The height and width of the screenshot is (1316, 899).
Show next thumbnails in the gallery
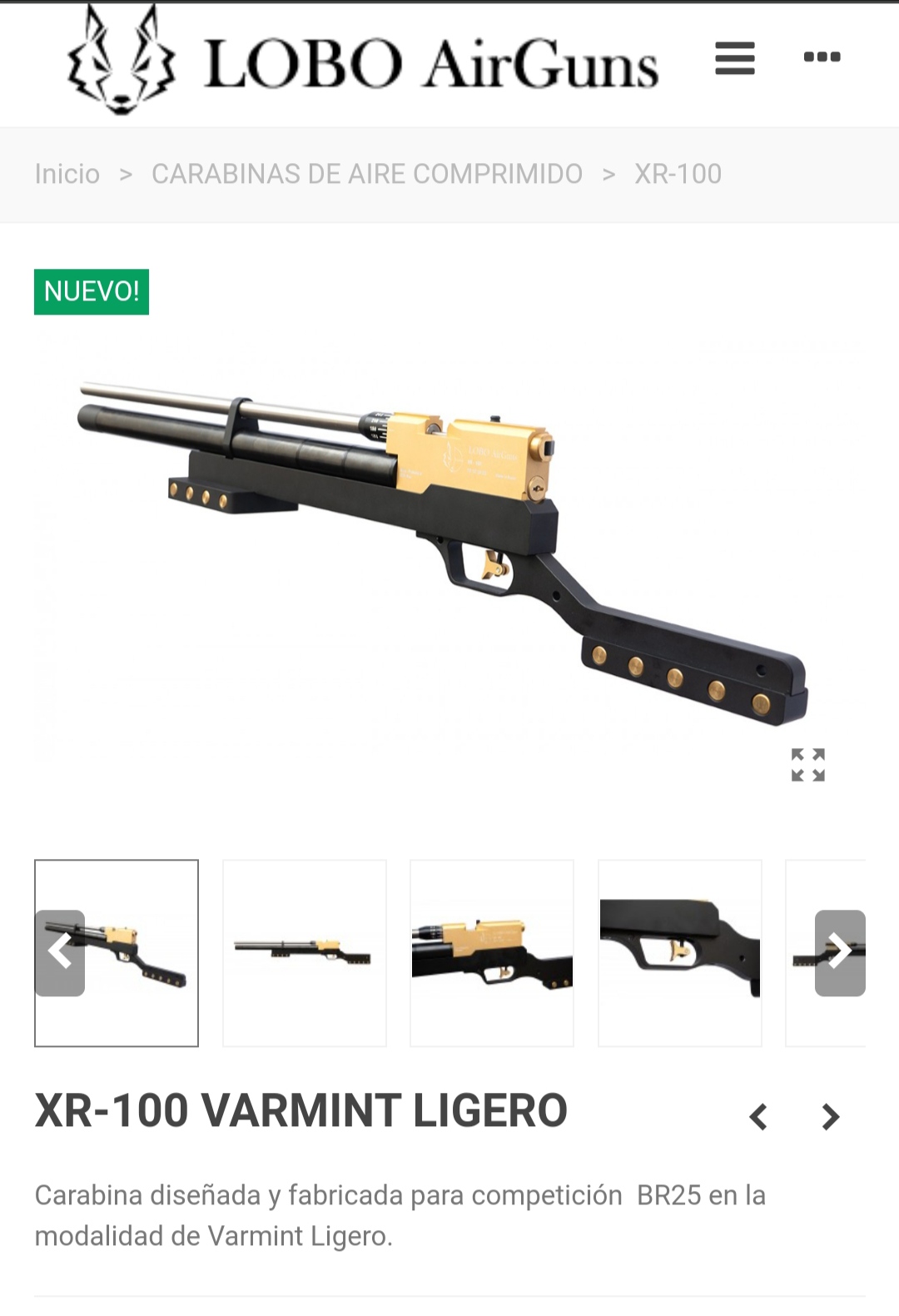(839, 953)
